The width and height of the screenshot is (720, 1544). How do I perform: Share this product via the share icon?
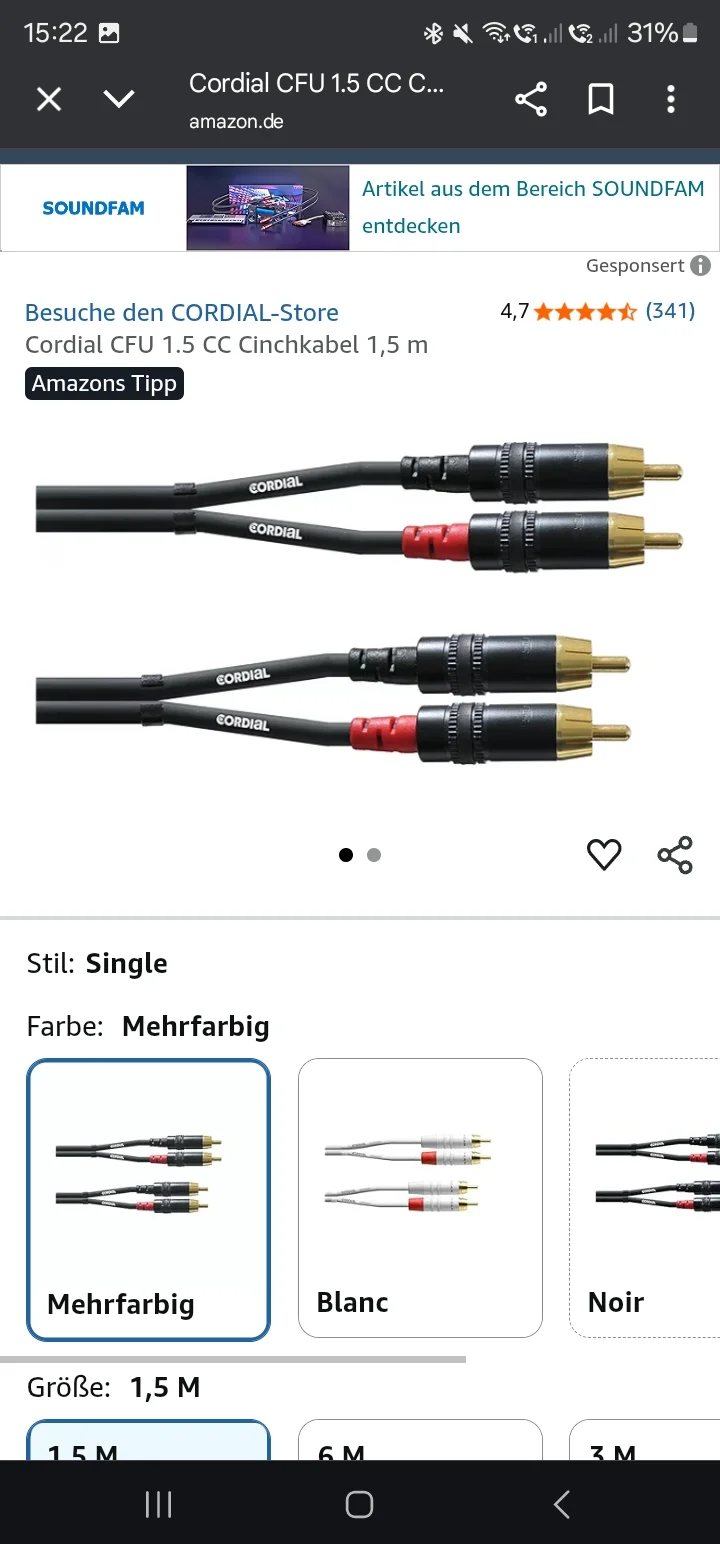(x=675, y=855)
